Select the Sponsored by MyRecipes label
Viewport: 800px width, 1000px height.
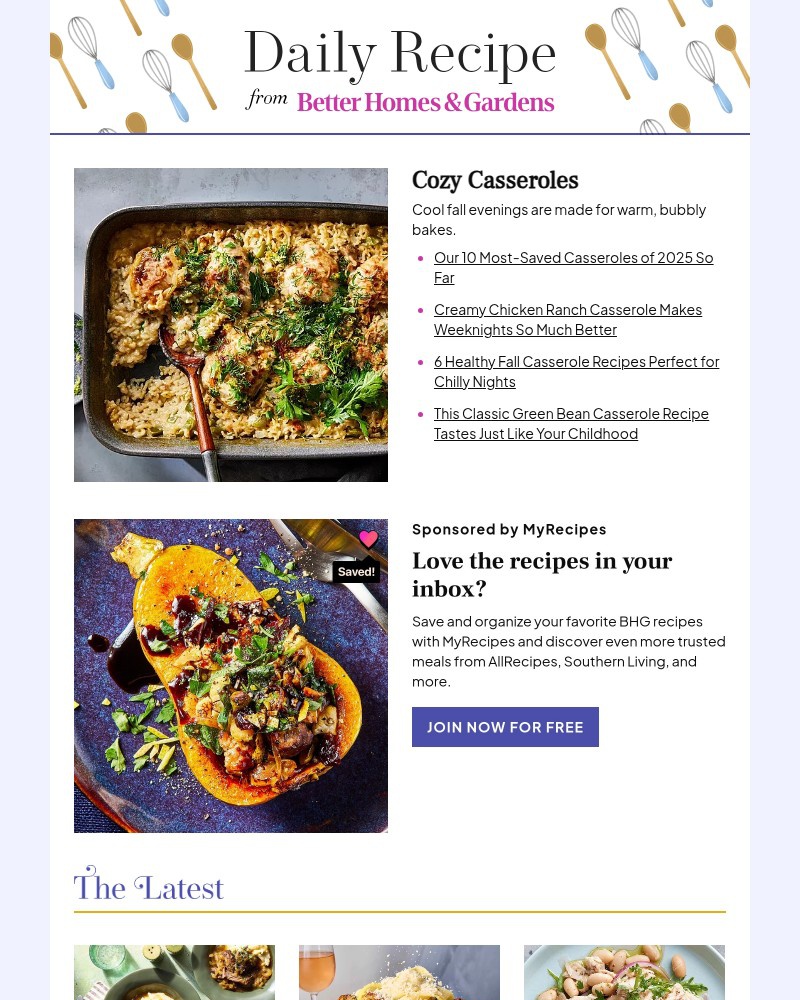coord(509,528)
